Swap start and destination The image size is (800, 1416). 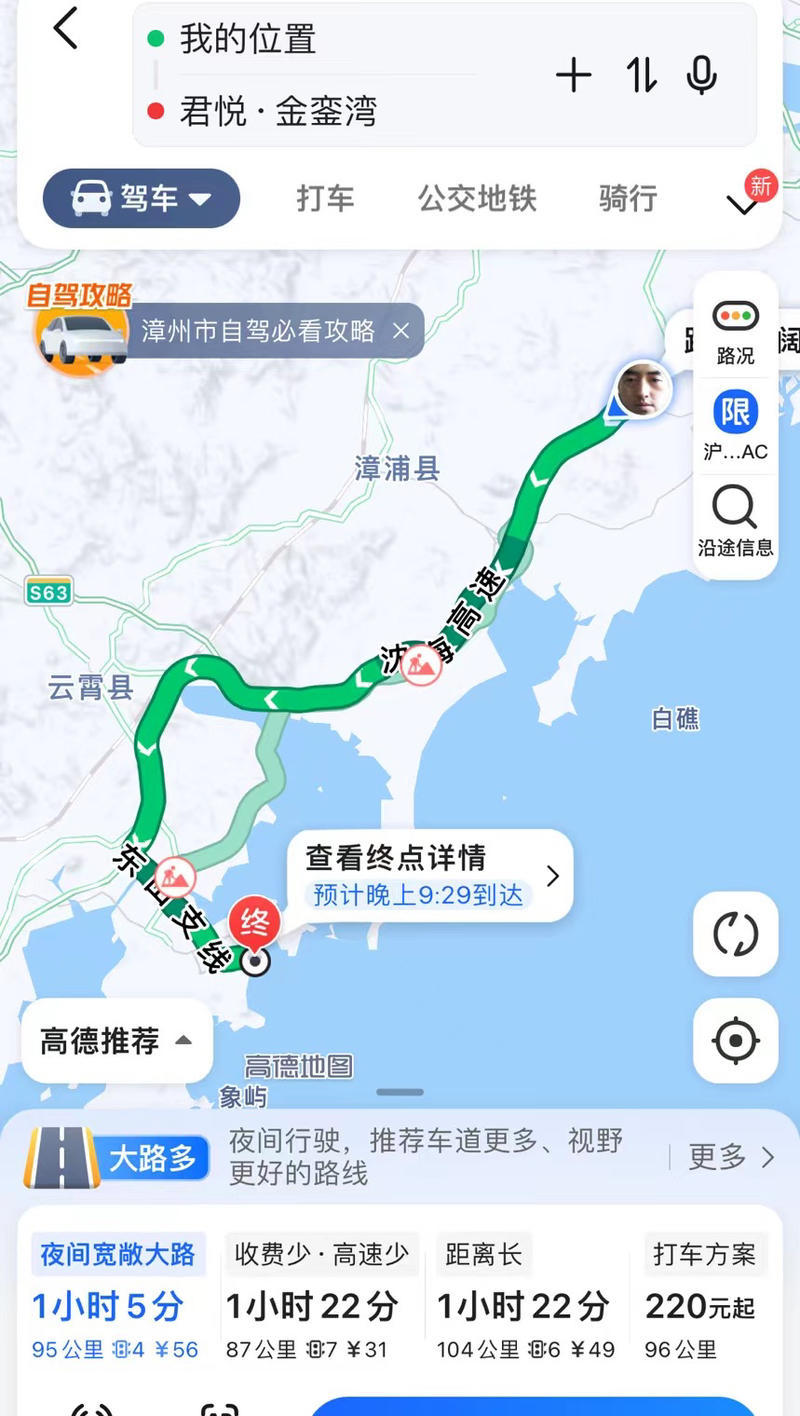pyautogui.click(x=641, y=76)
